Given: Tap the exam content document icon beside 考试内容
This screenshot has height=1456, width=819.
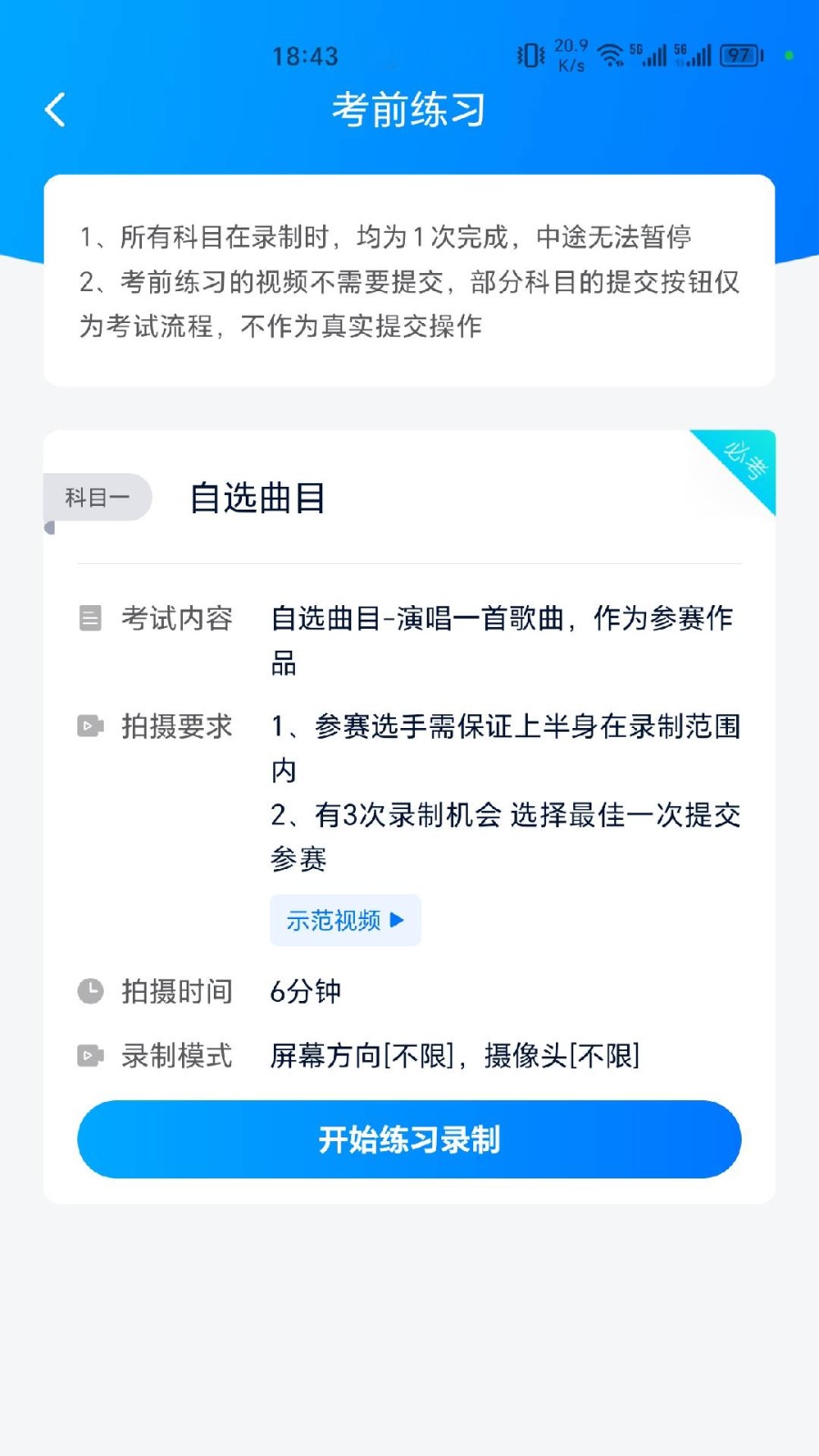Looking at the screenshot, I should point(90,618).
